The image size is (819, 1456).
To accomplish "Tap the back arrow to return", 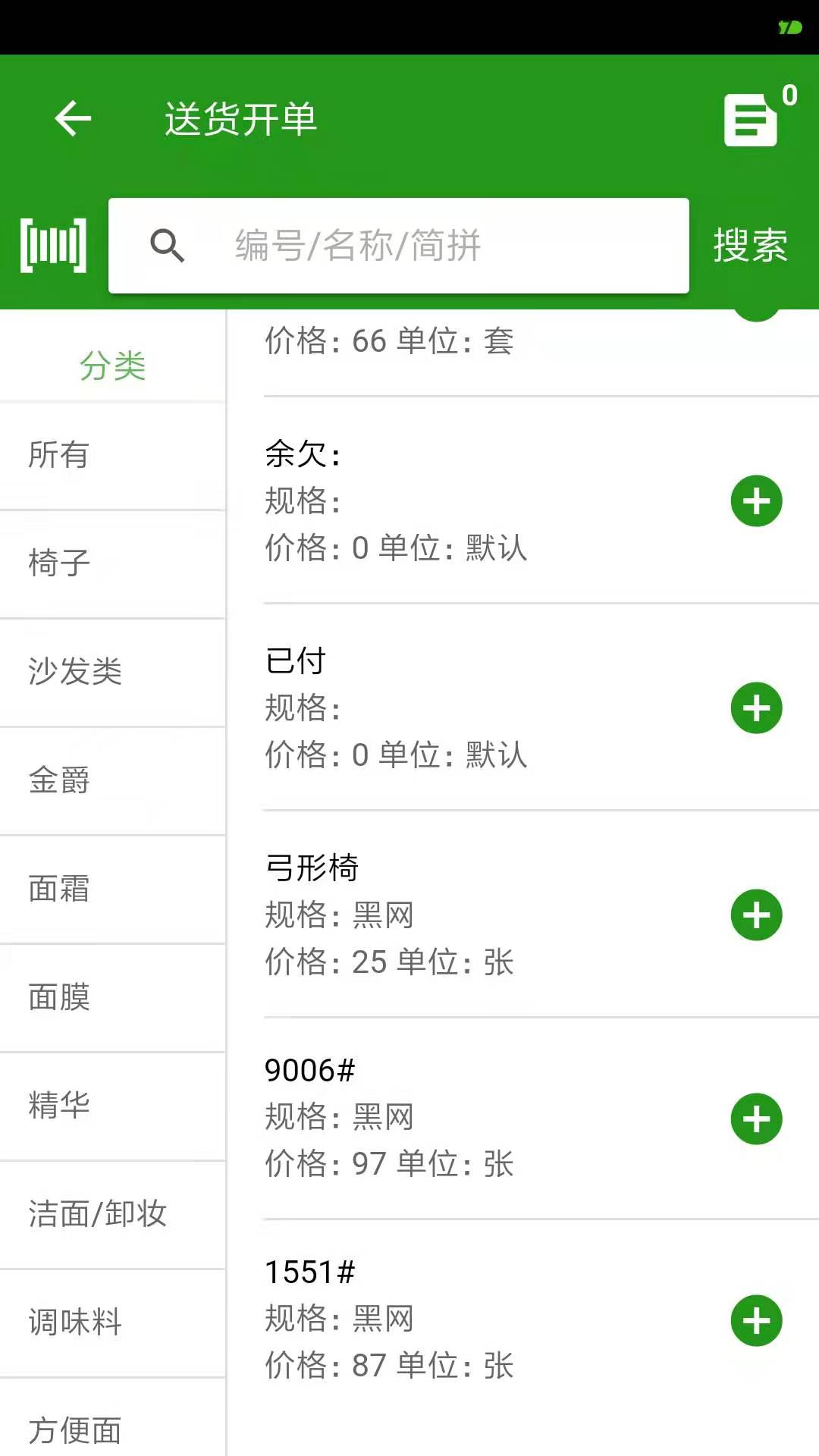I will 72,118.
